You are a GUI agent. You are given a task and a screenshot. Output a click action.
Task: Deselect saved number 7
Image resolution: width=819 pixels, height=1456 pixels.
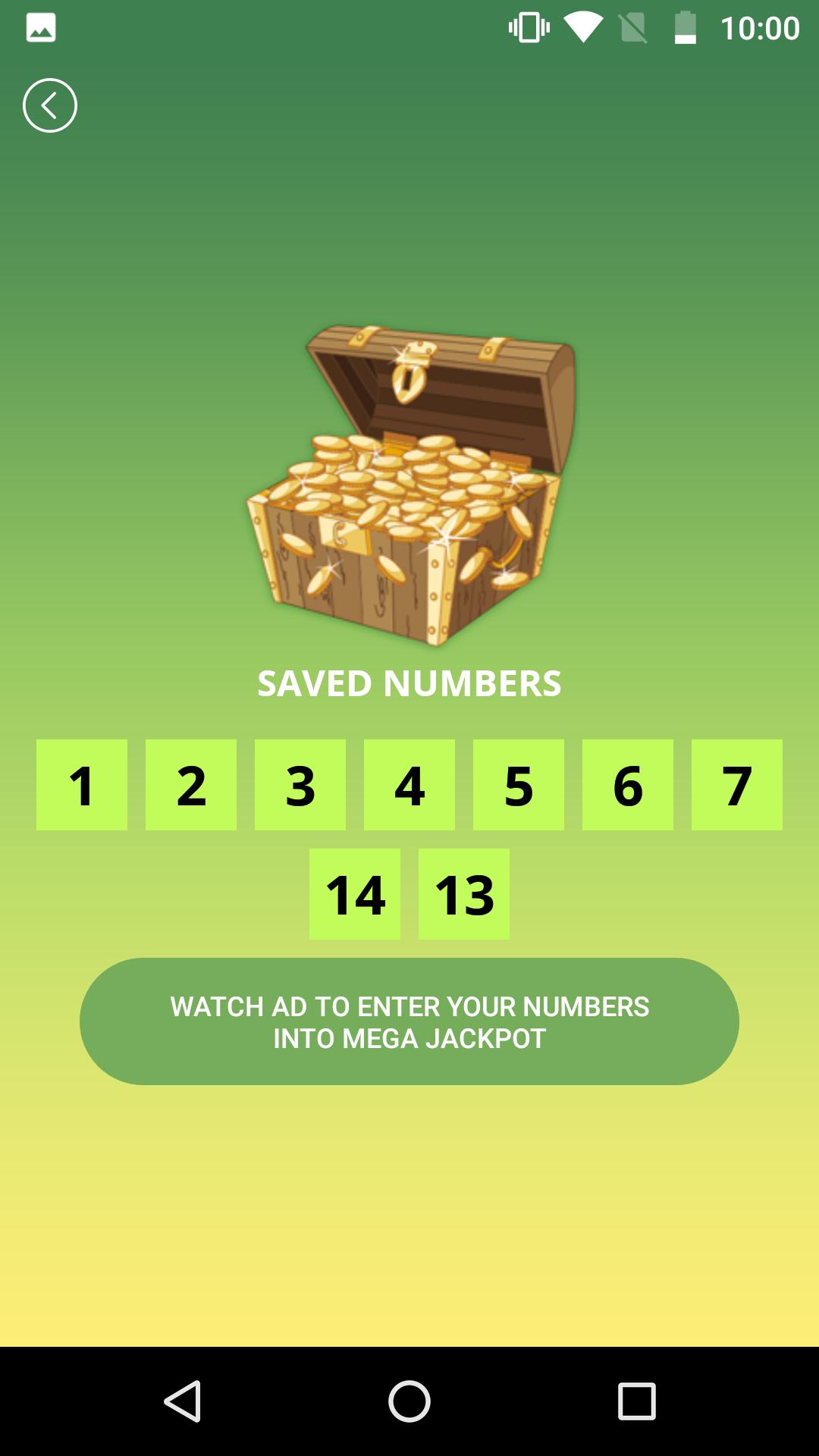coord(736,784)
